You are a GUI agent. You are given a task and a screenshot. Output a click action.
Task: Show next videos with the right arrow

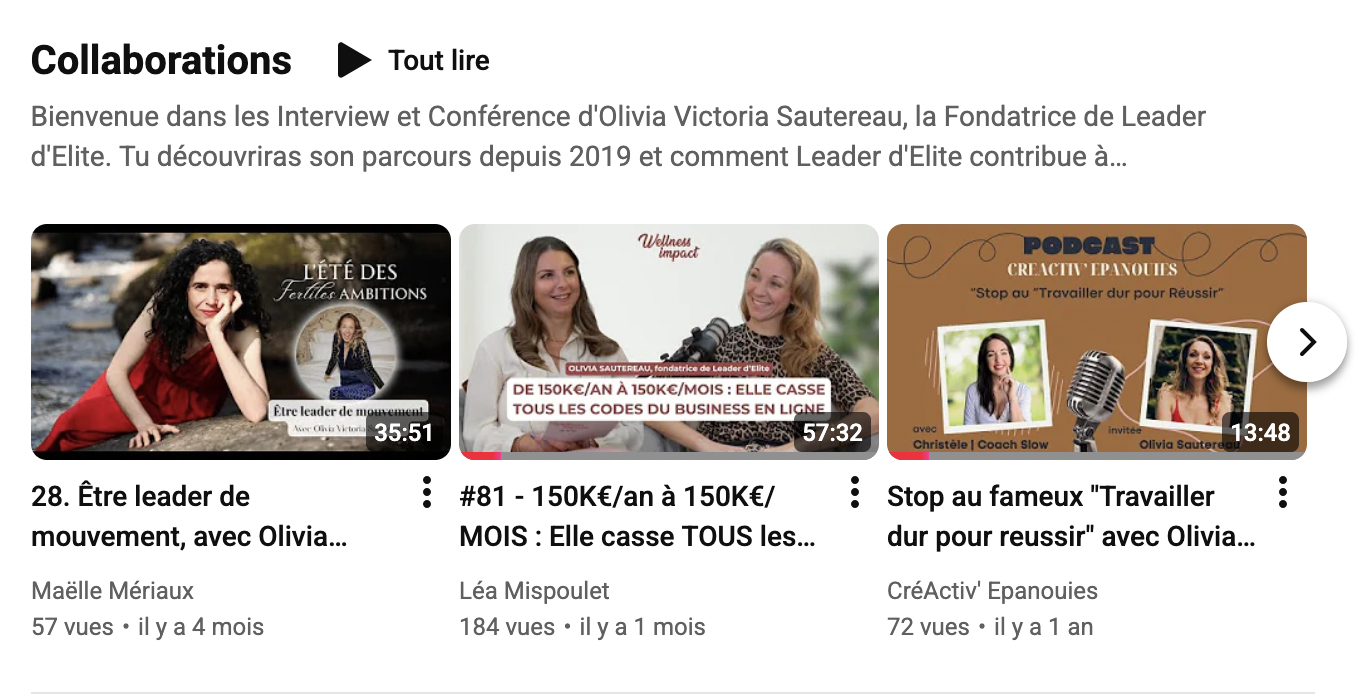[1306, 342]
